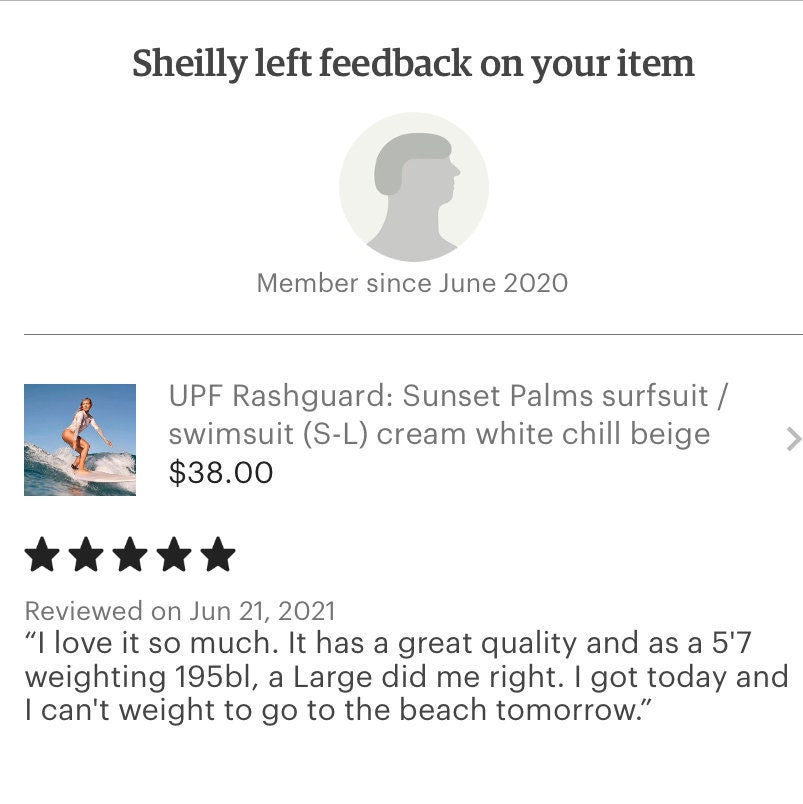View Sheilly's profile via the avatar
This screenshot has height=804, width=803.
413,187
